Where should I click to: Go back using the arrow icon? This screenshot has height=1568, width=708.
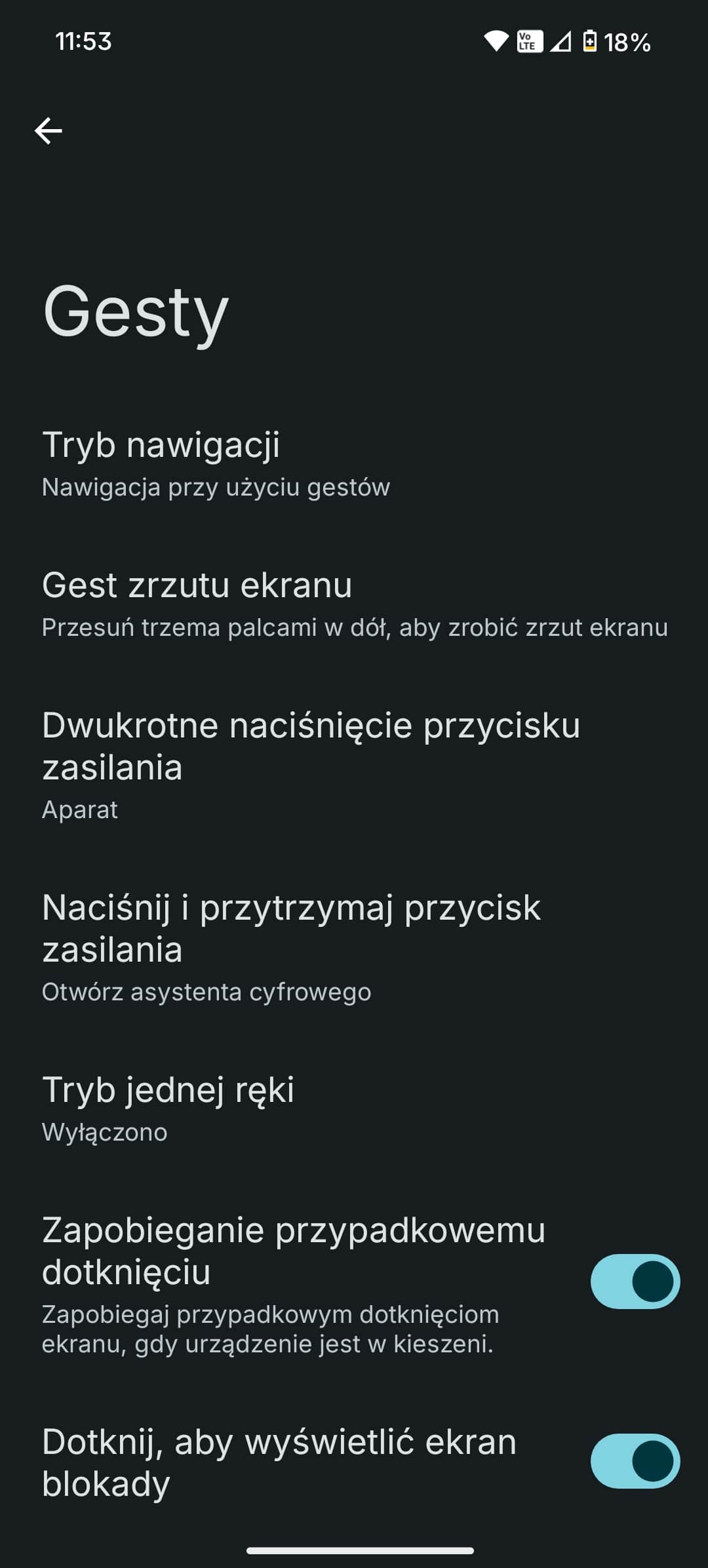pyautogui.click(x=49, y=131)
